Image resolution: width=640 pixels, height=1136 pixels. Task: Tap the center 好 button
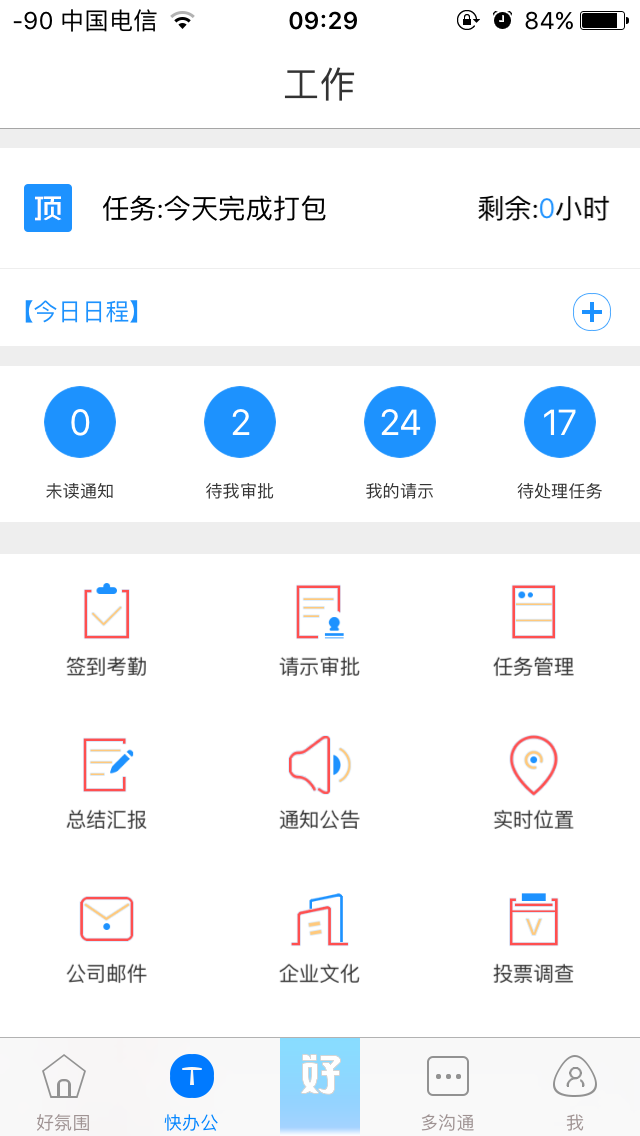coord(320,1082)
